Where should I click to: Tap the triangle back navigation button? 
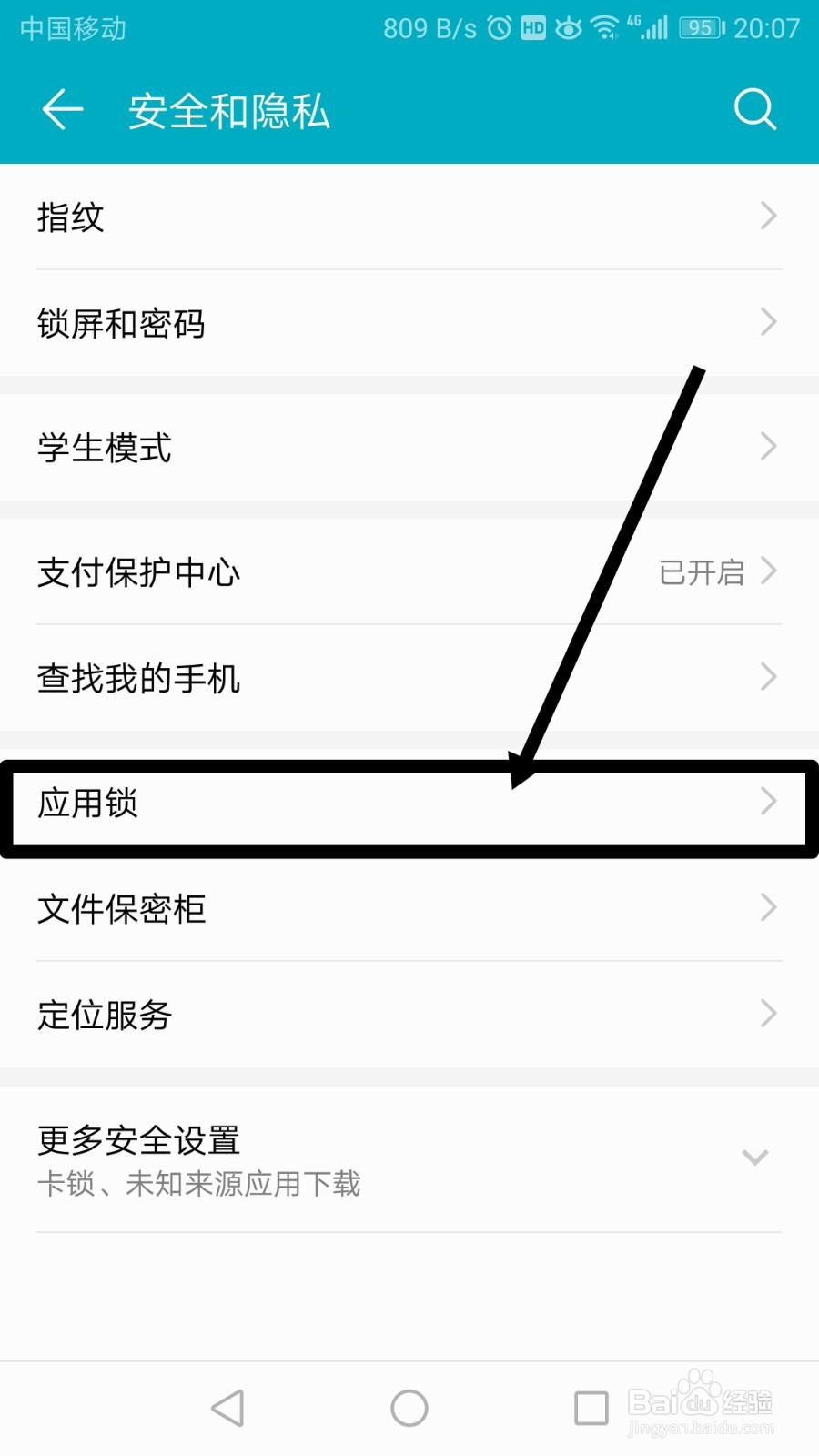228,1407
